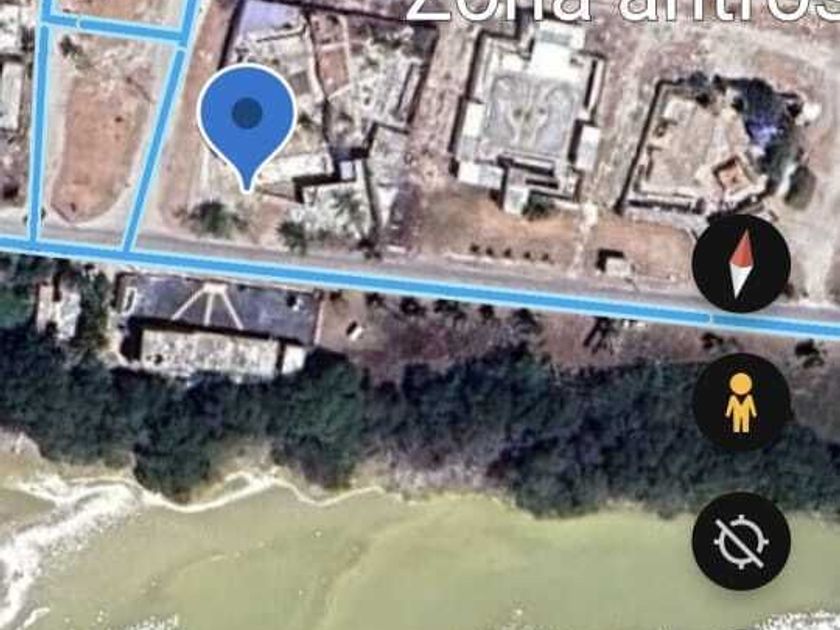Select the blue location pin on map

tap(247, 118)
